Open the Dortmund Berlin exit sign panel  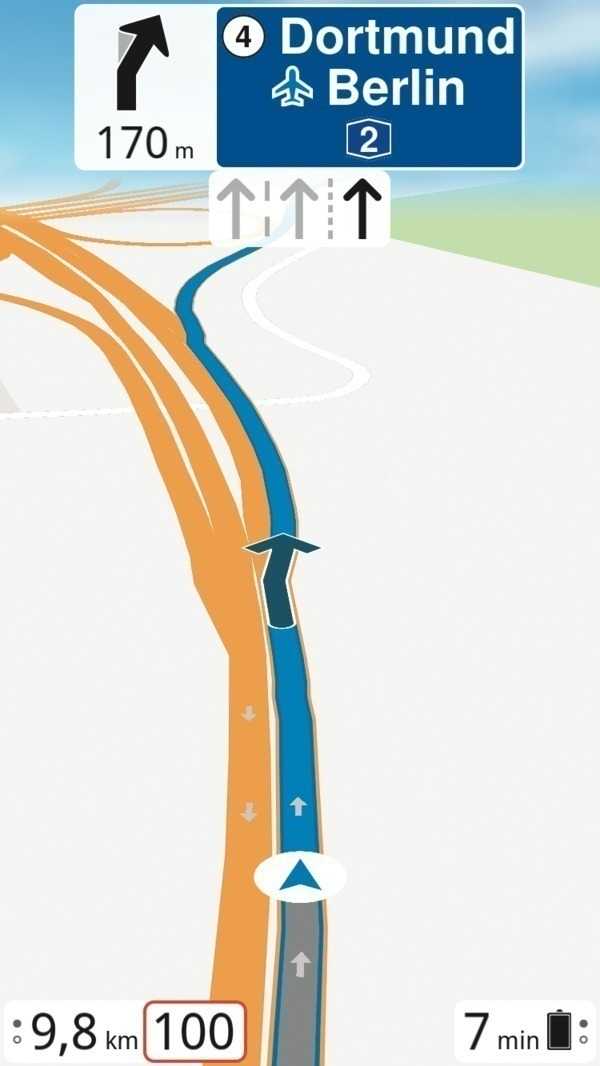[369, 88]
